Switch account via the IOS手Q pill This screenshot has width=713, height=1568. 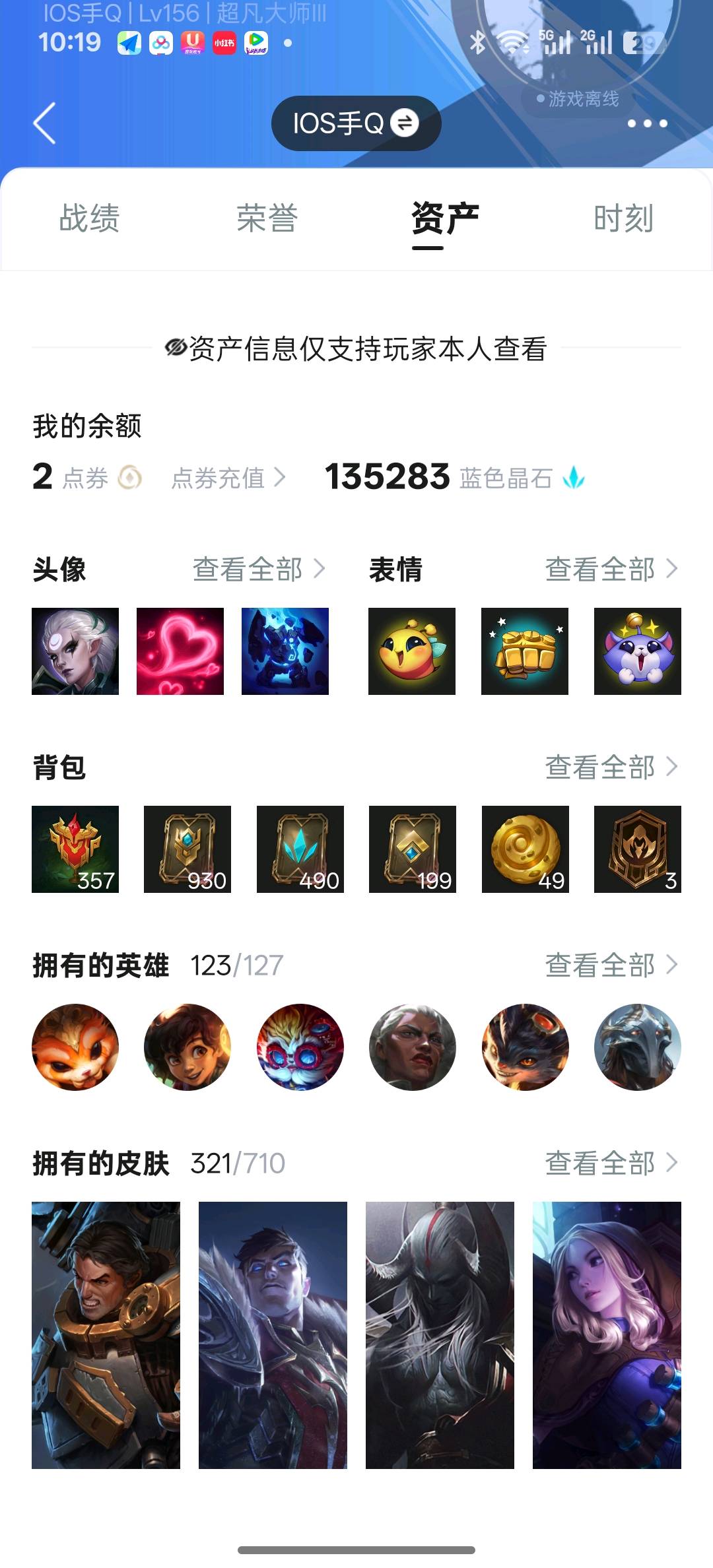(x=356, y=123)
